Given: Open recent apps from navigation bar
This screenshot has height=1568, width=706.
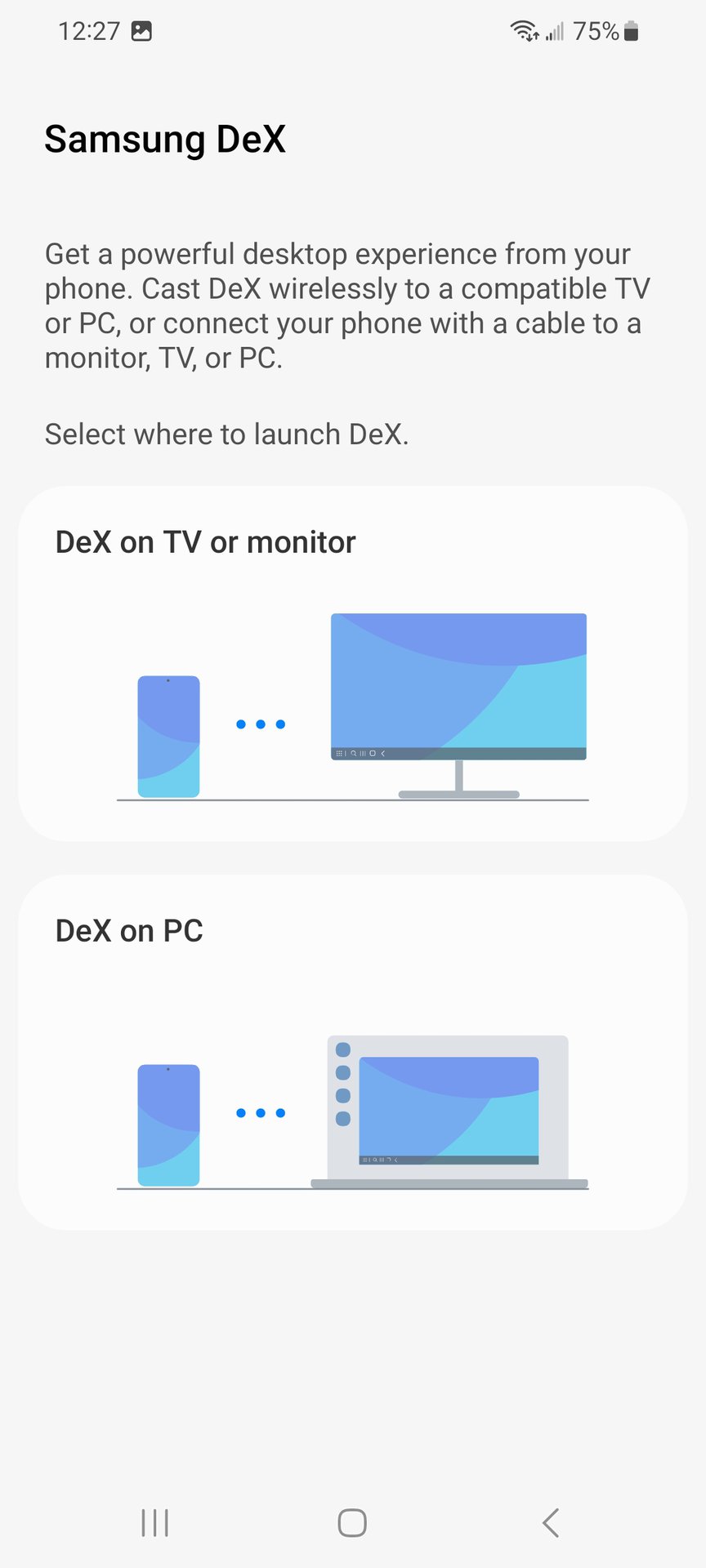Looking at the screenshot, I should coord(154,1523).
